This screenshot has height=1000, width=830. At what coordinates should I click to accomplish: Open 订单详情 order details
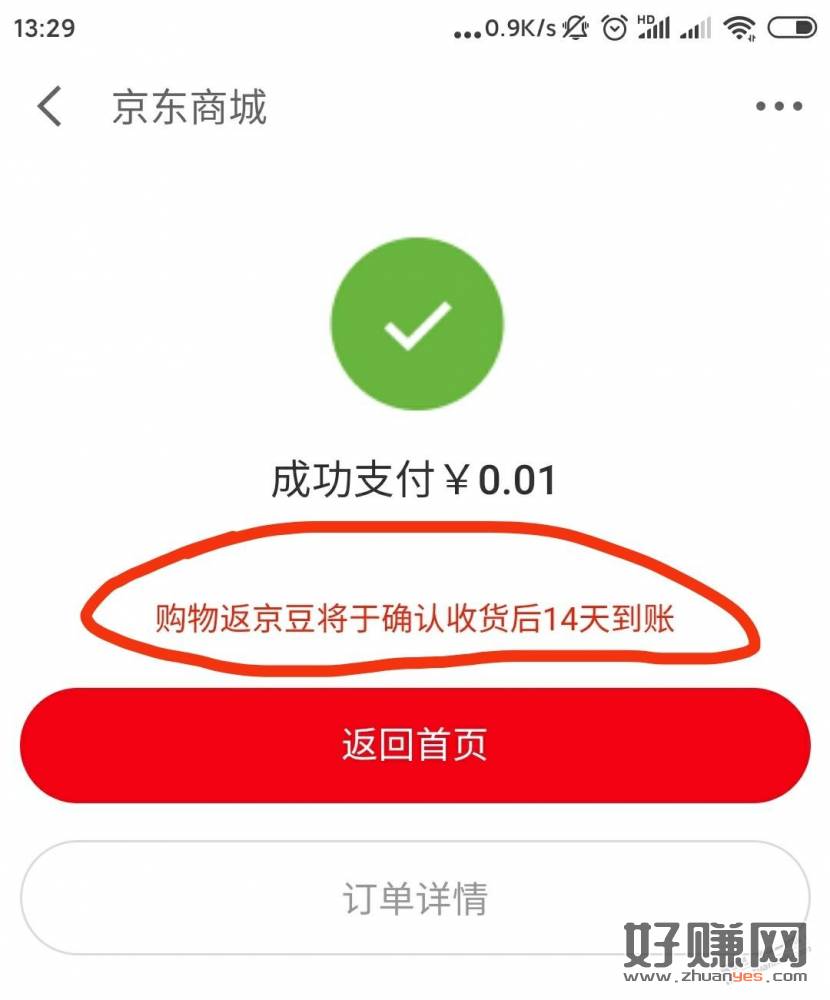(x=415, y=898)
